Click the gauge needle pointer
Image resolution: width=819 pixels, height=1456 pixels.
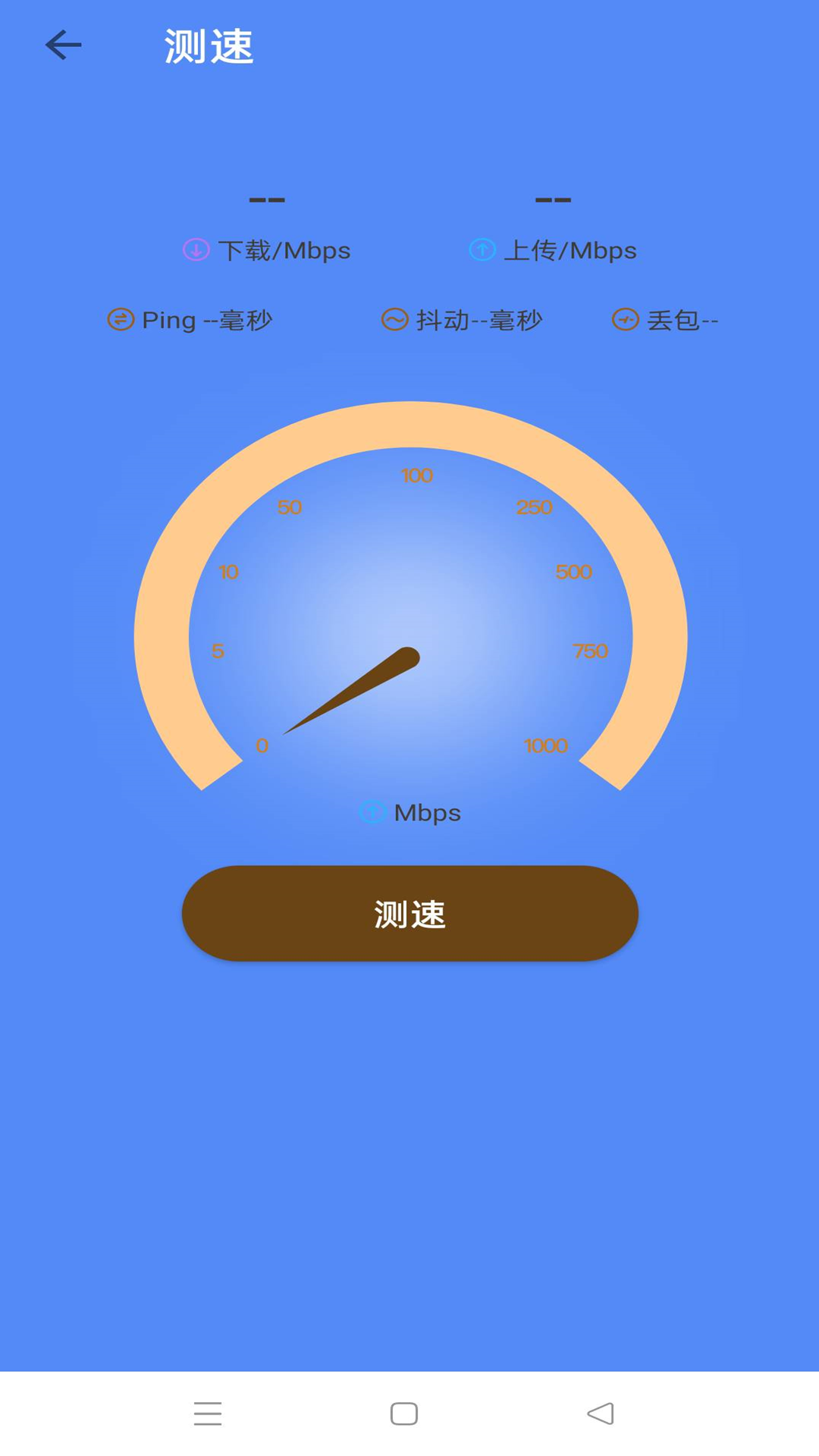coord(349,694)
